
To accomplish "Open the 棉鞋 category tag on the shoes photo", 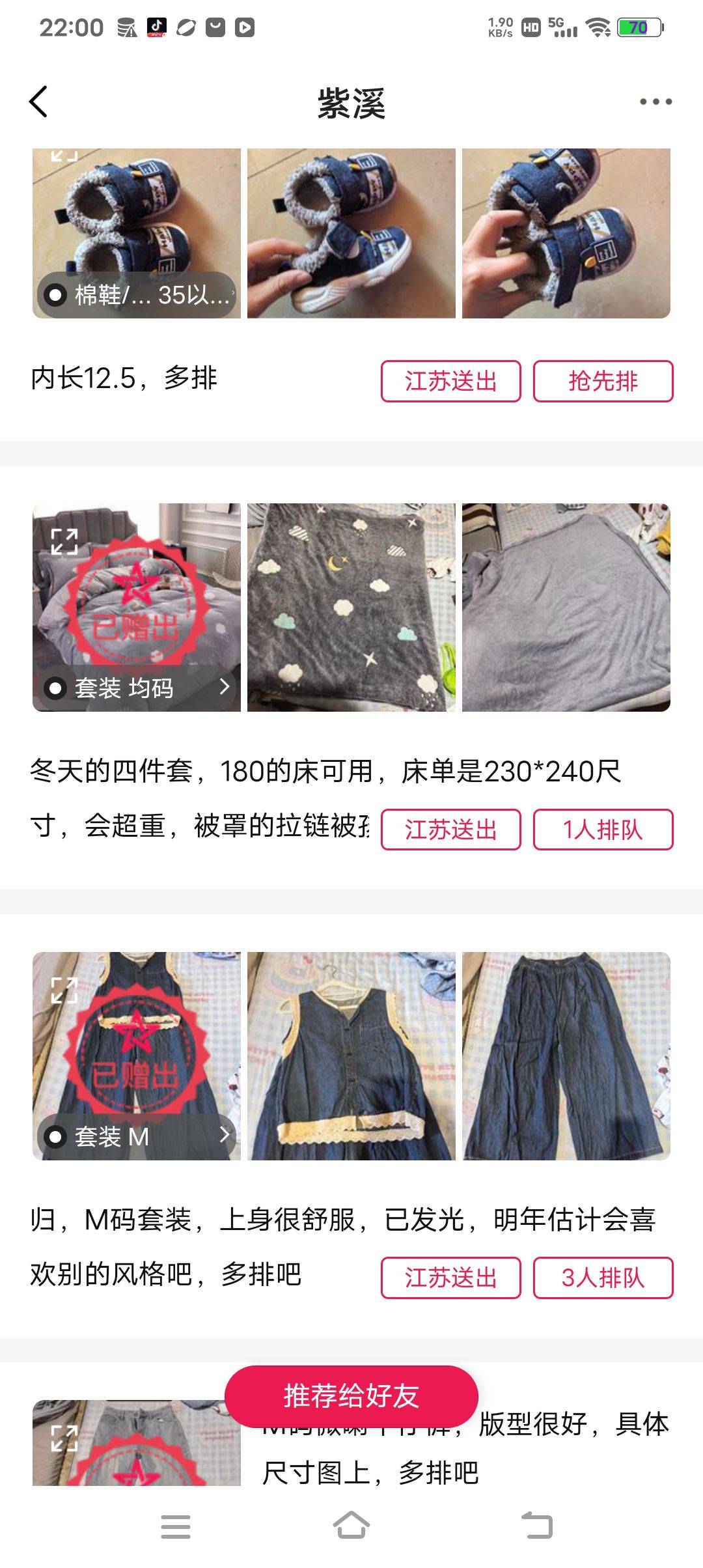I will point(137,295).
